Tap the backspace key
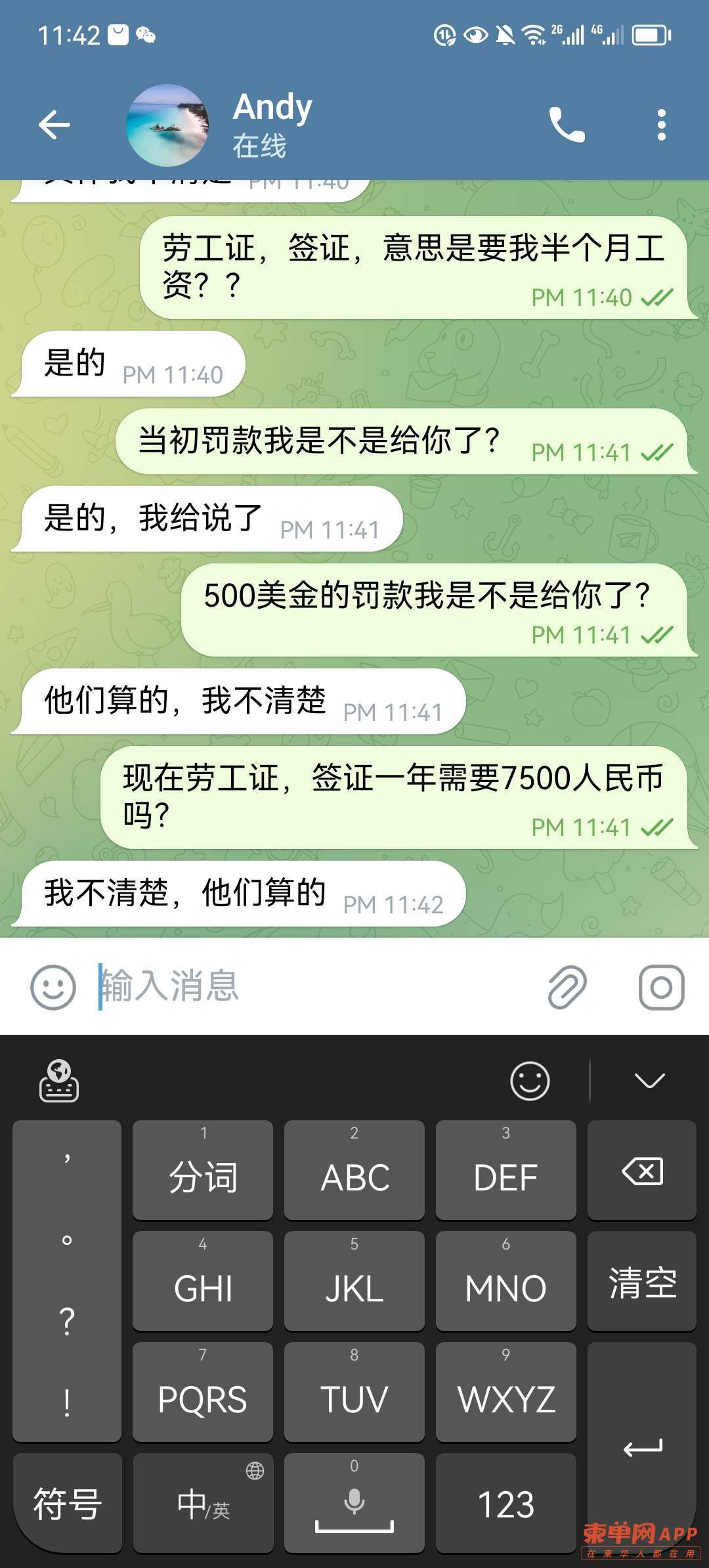This screenshot has height=1568, width=709. point(642,1171)
